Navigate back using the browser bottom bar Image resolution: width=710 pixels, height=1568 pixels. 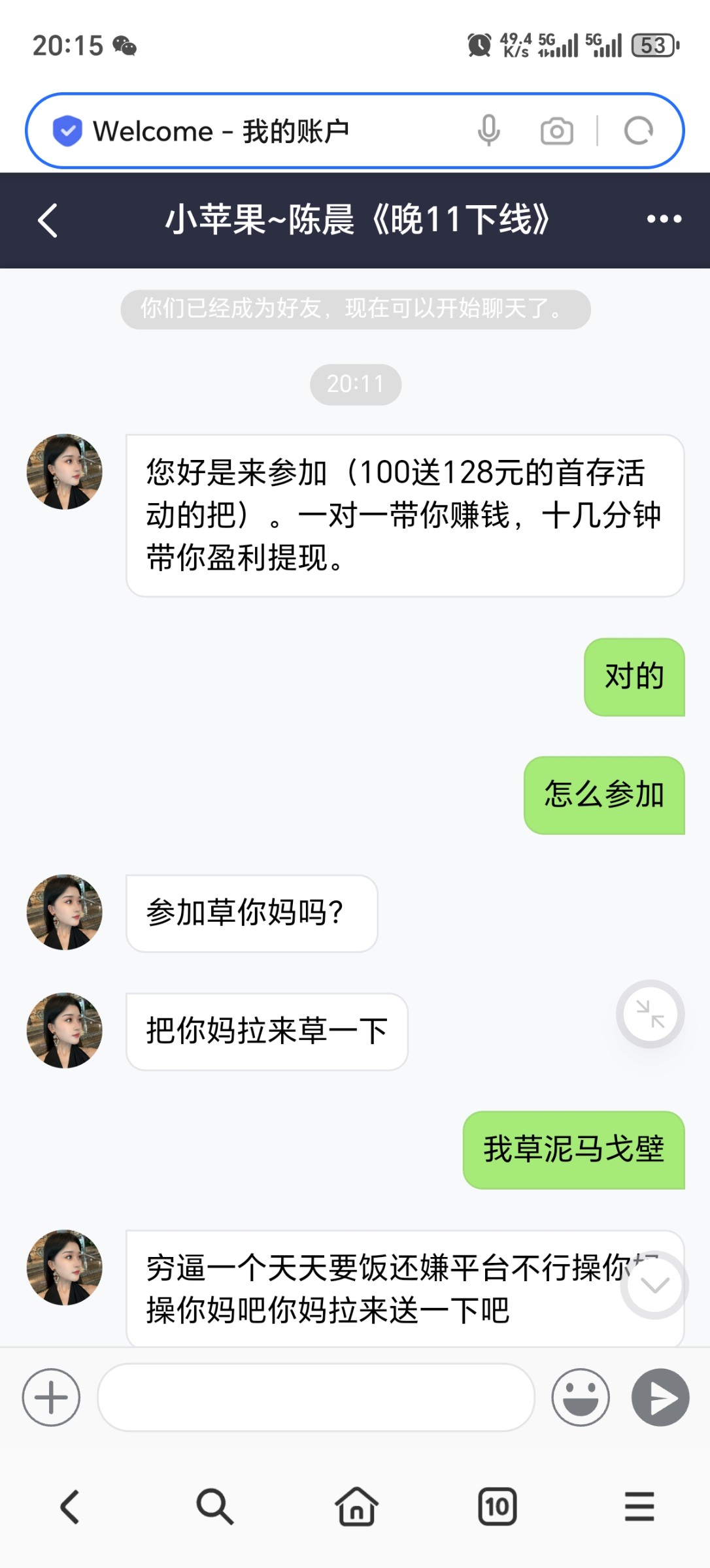71,1507
